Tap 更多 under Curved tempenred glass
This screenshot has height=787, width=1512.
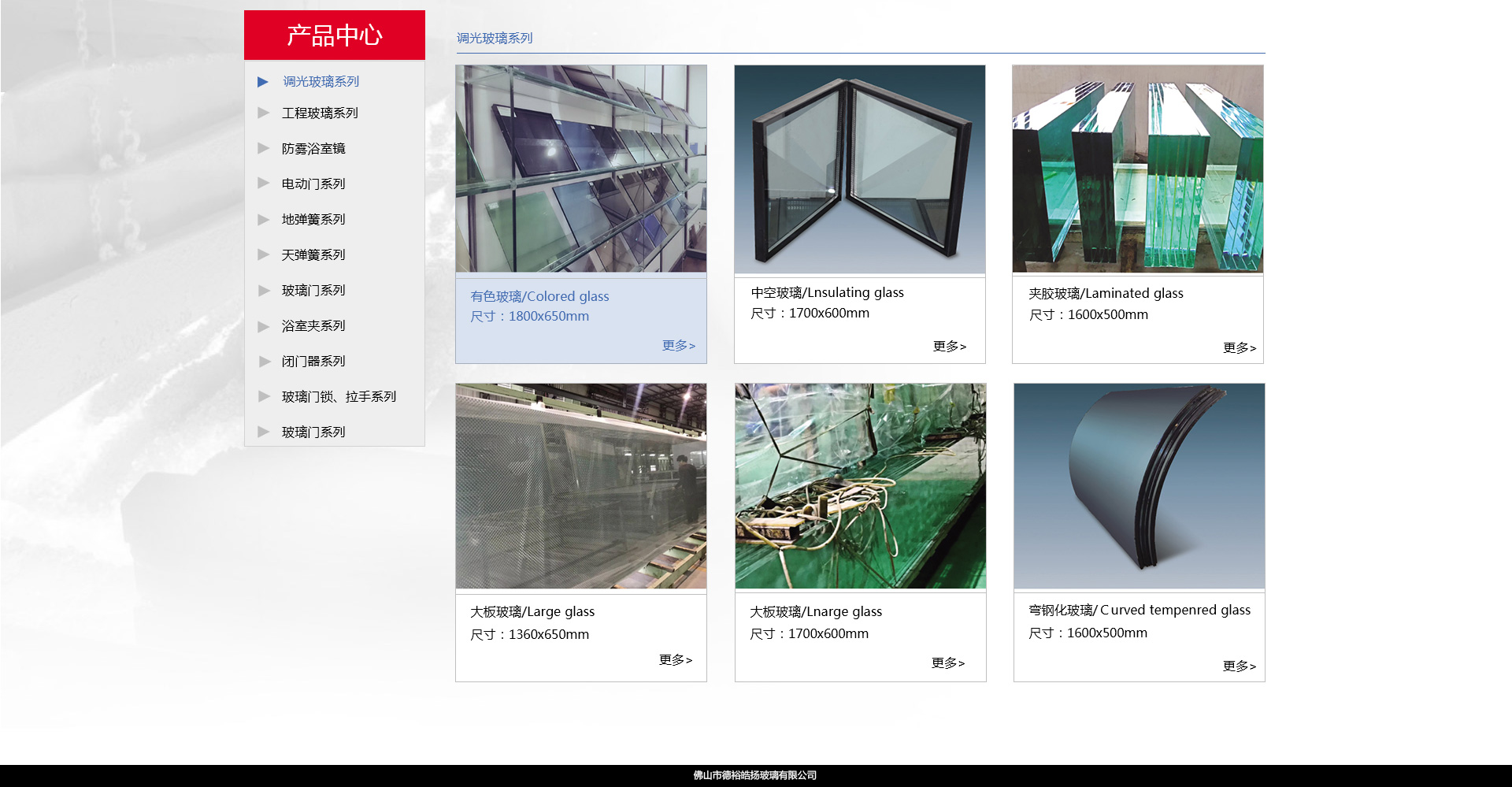click(x=1239, y=666)
